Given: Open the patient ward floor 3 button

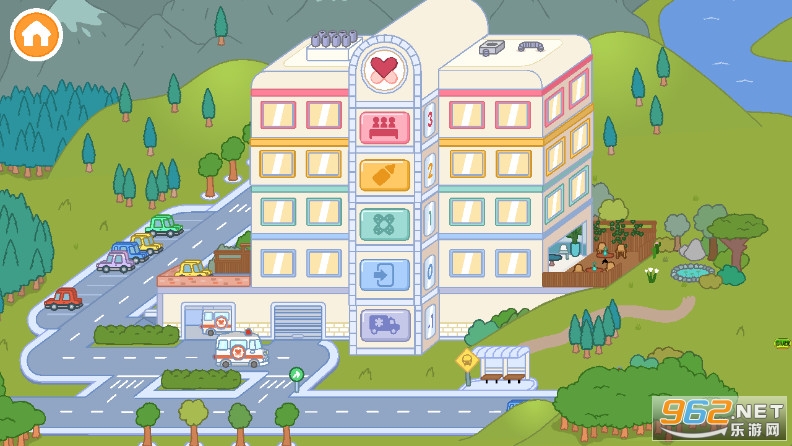Looking at the screenshot, I should tap(385, 127).
